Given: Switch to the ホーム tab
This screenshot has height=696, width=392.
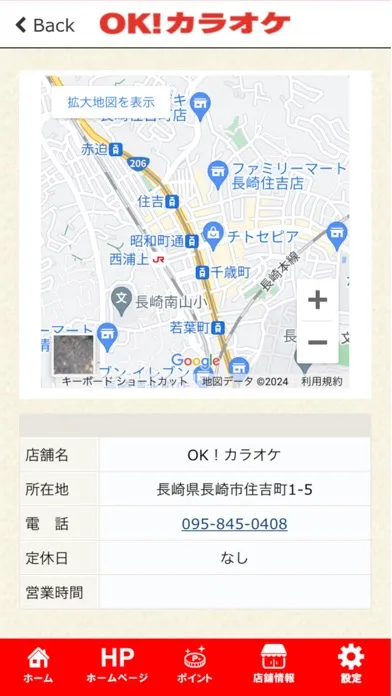Looking at the screenshot, I should tap(38, 665).
